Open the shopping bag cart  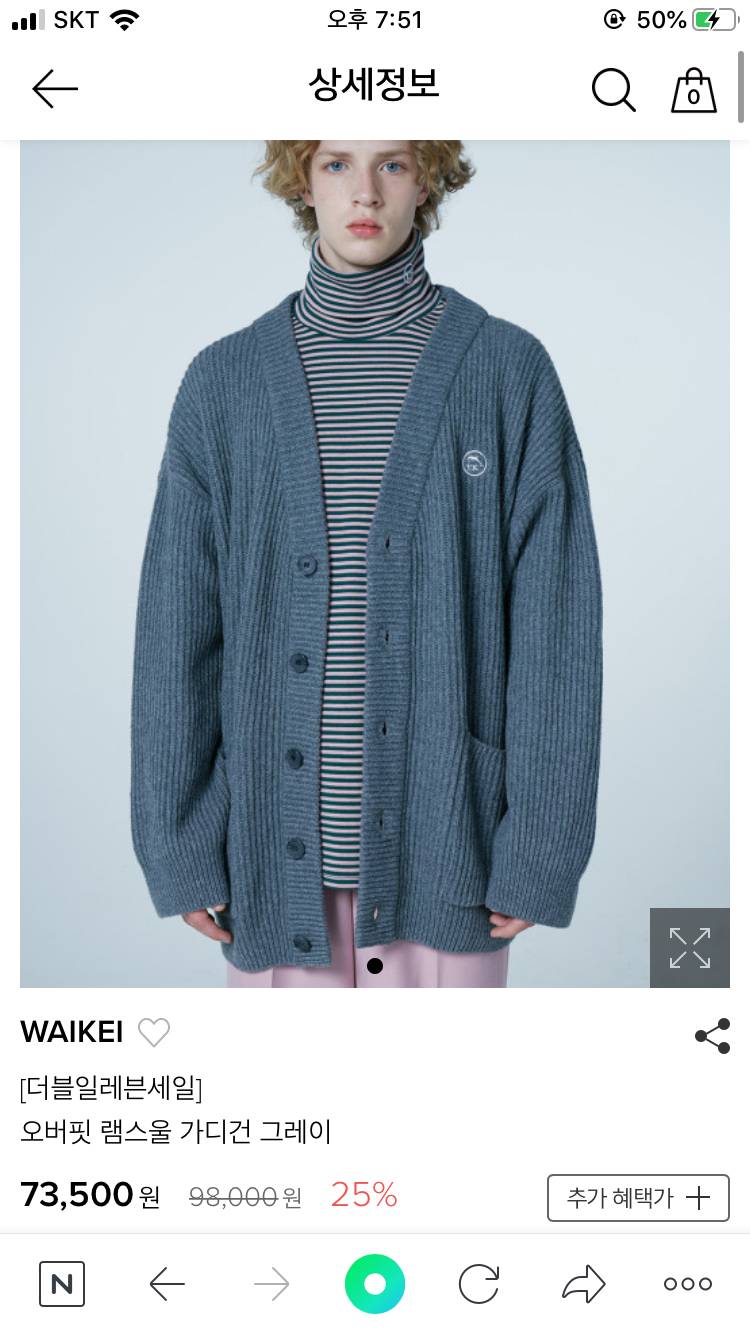693,90
